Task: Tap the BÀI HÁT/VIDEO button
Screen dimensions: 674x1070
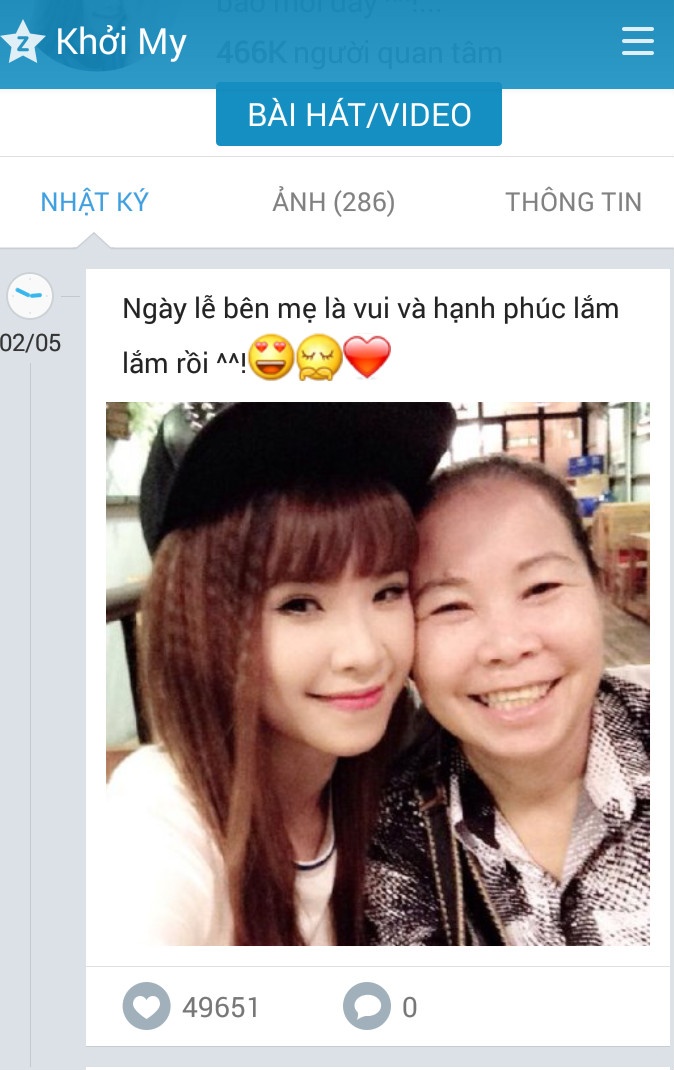Action: (x=359, y=115)
